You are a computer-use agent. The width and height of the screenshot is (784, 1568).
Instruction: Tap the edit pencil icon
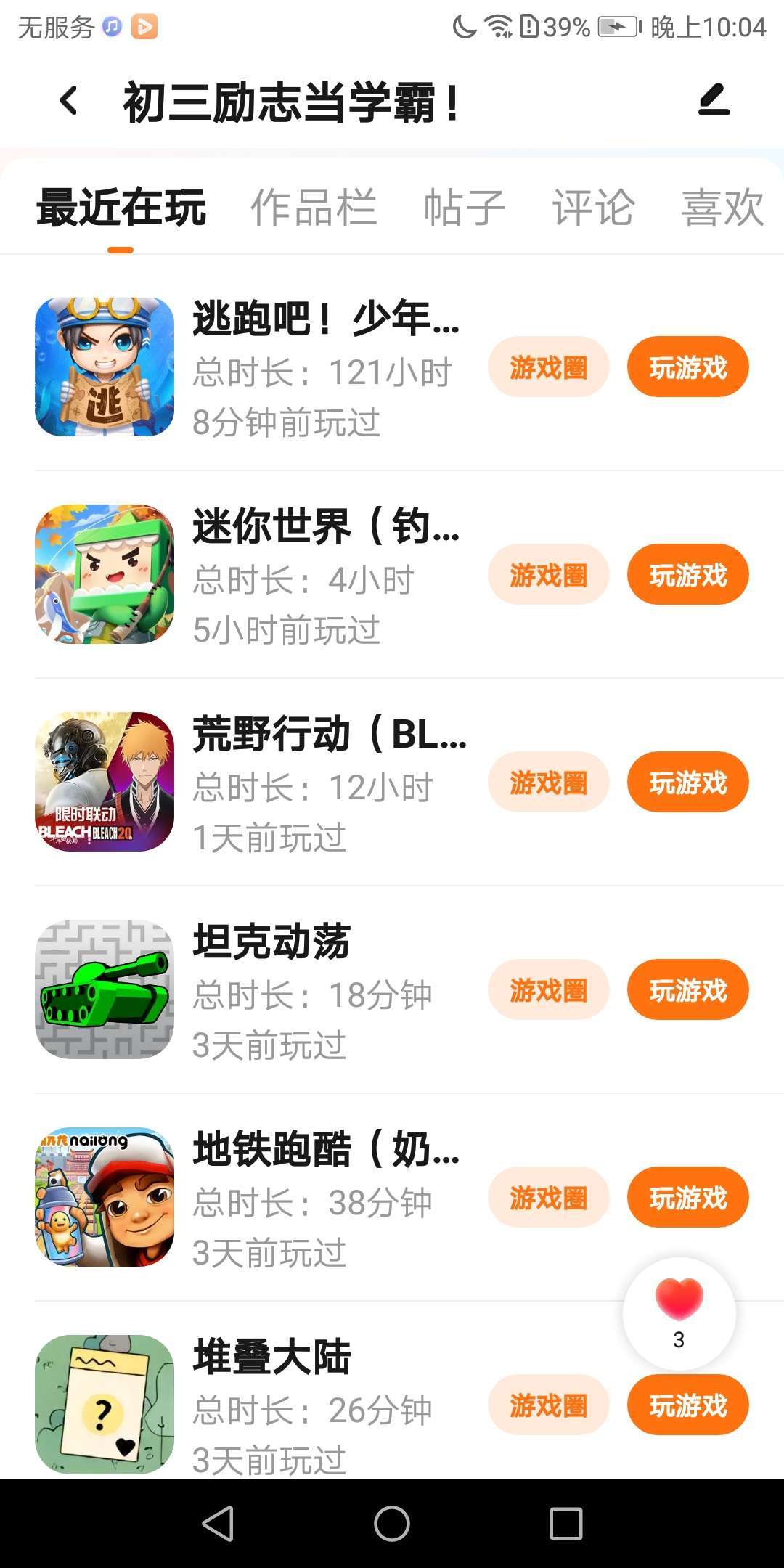[714, 100]
